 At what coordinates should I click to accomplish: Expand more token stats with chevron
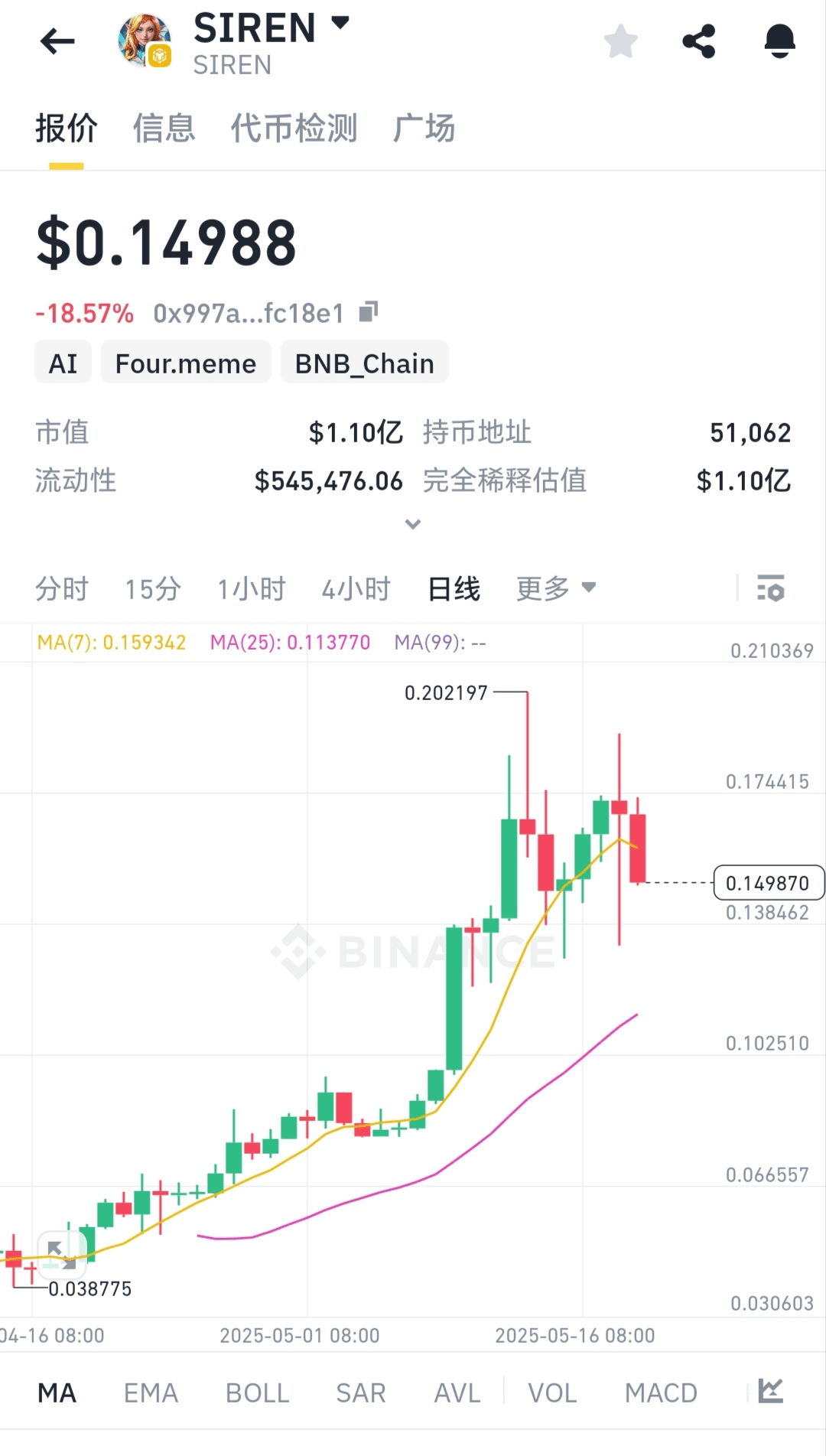[x=413, y=524]
